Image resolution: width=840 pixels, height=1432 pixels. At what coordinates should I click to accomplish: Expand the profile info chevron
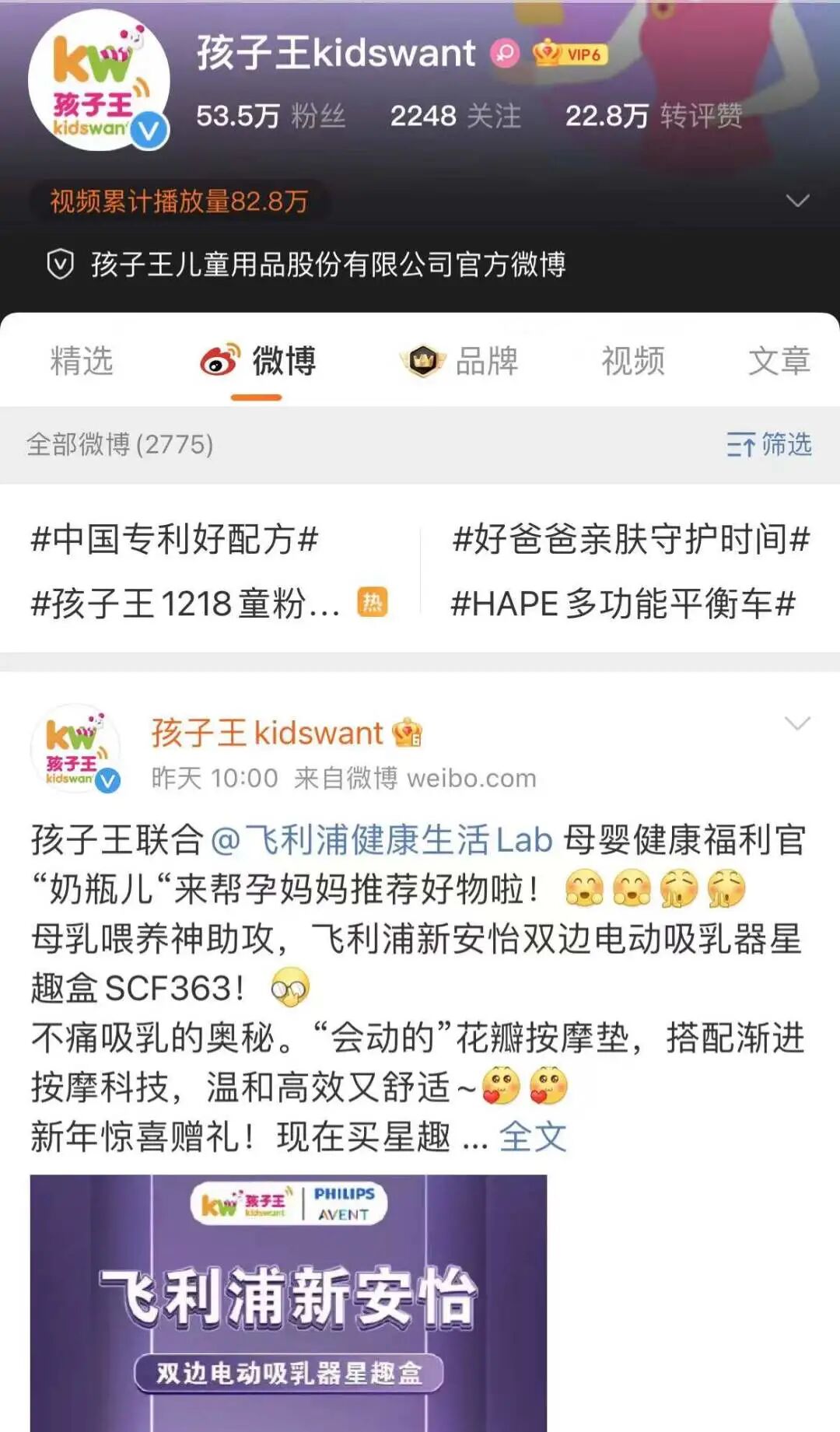pos(797,201)
